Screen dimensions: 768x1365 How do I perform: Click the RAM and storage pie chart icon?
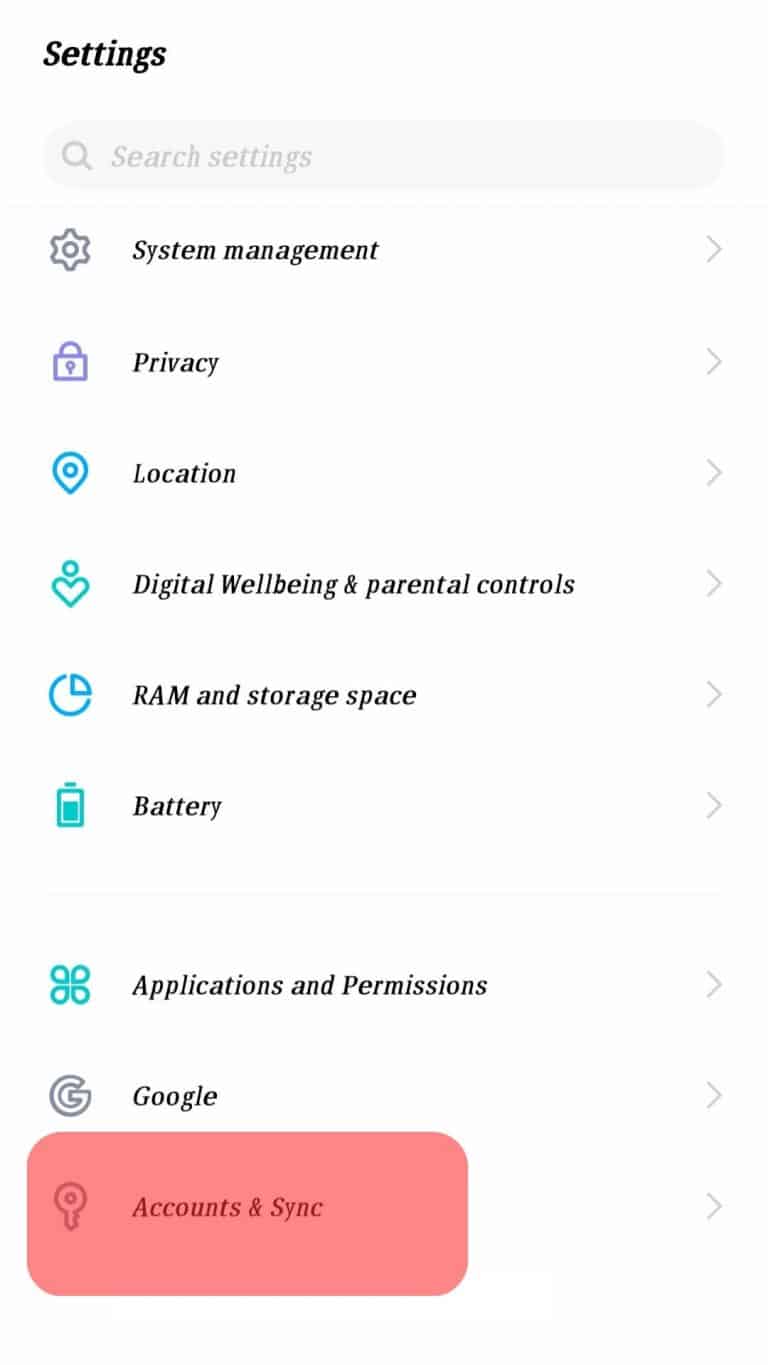pos(68,694)
